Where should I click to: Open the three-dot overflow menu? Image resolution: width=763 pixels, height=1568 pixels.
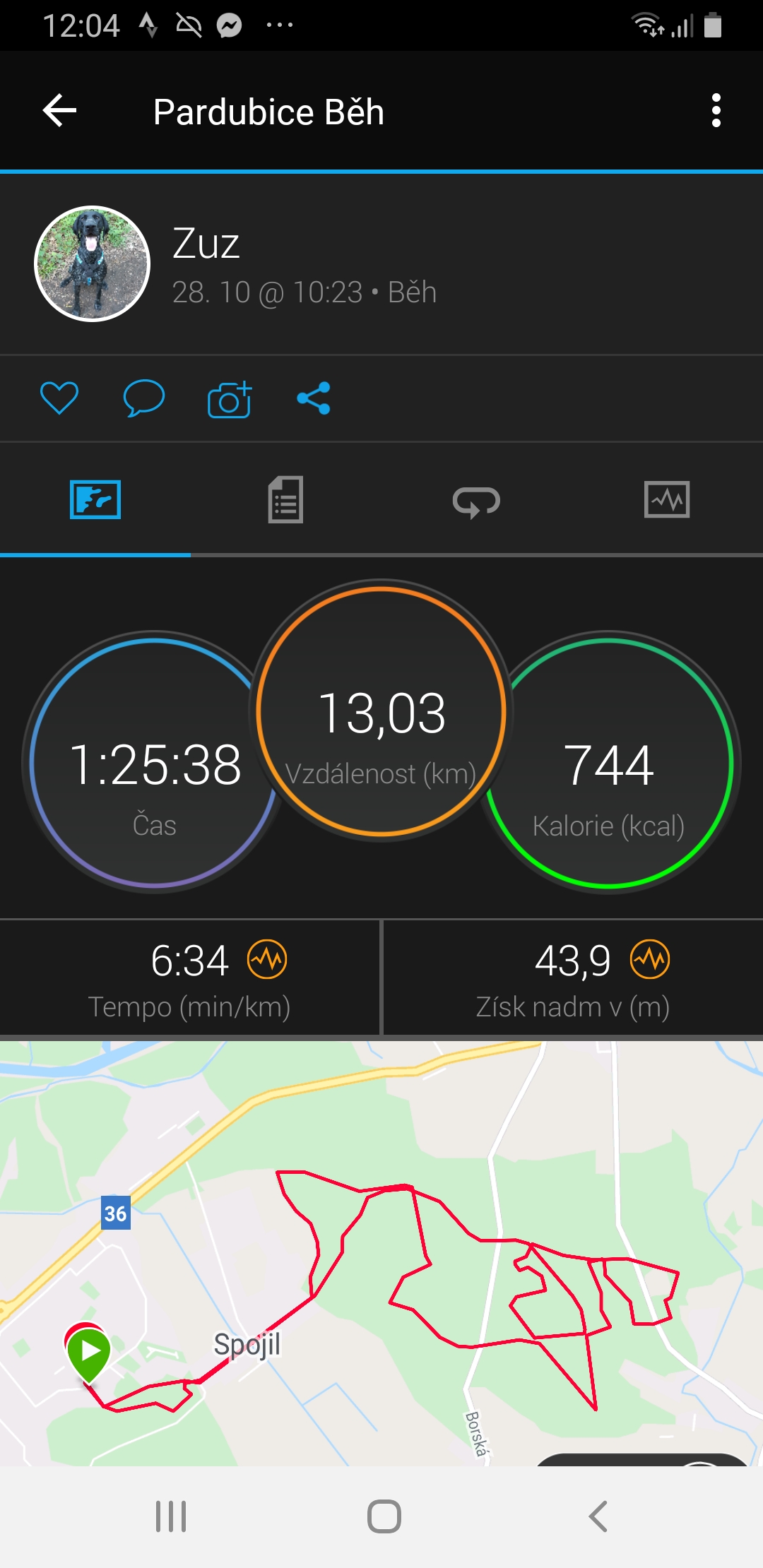click(x=716, y=111)
